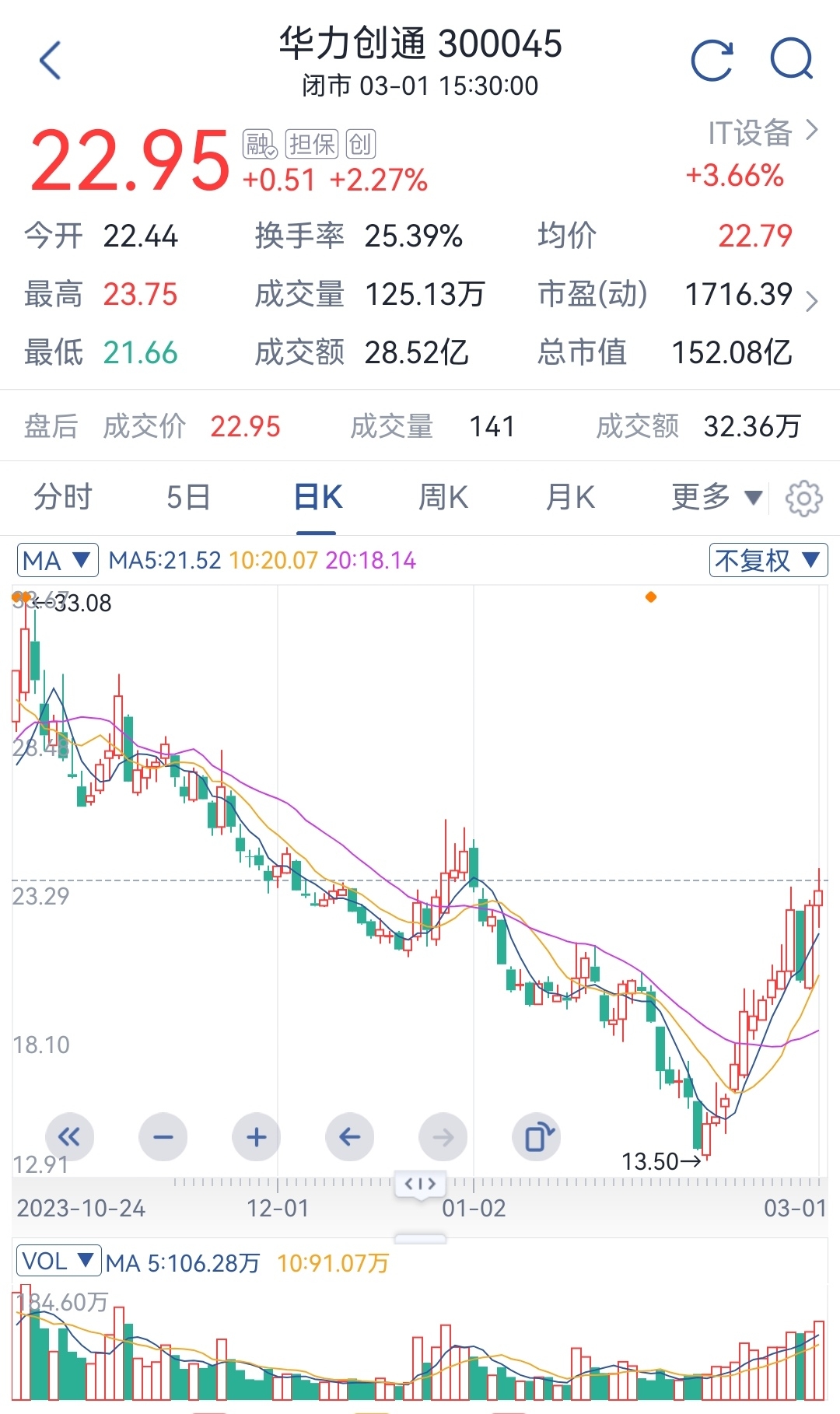The width and height of the screenshot is (840, 1414).
Task: Rotate to landscape chart view
Action: click(x=536, y=1136)
